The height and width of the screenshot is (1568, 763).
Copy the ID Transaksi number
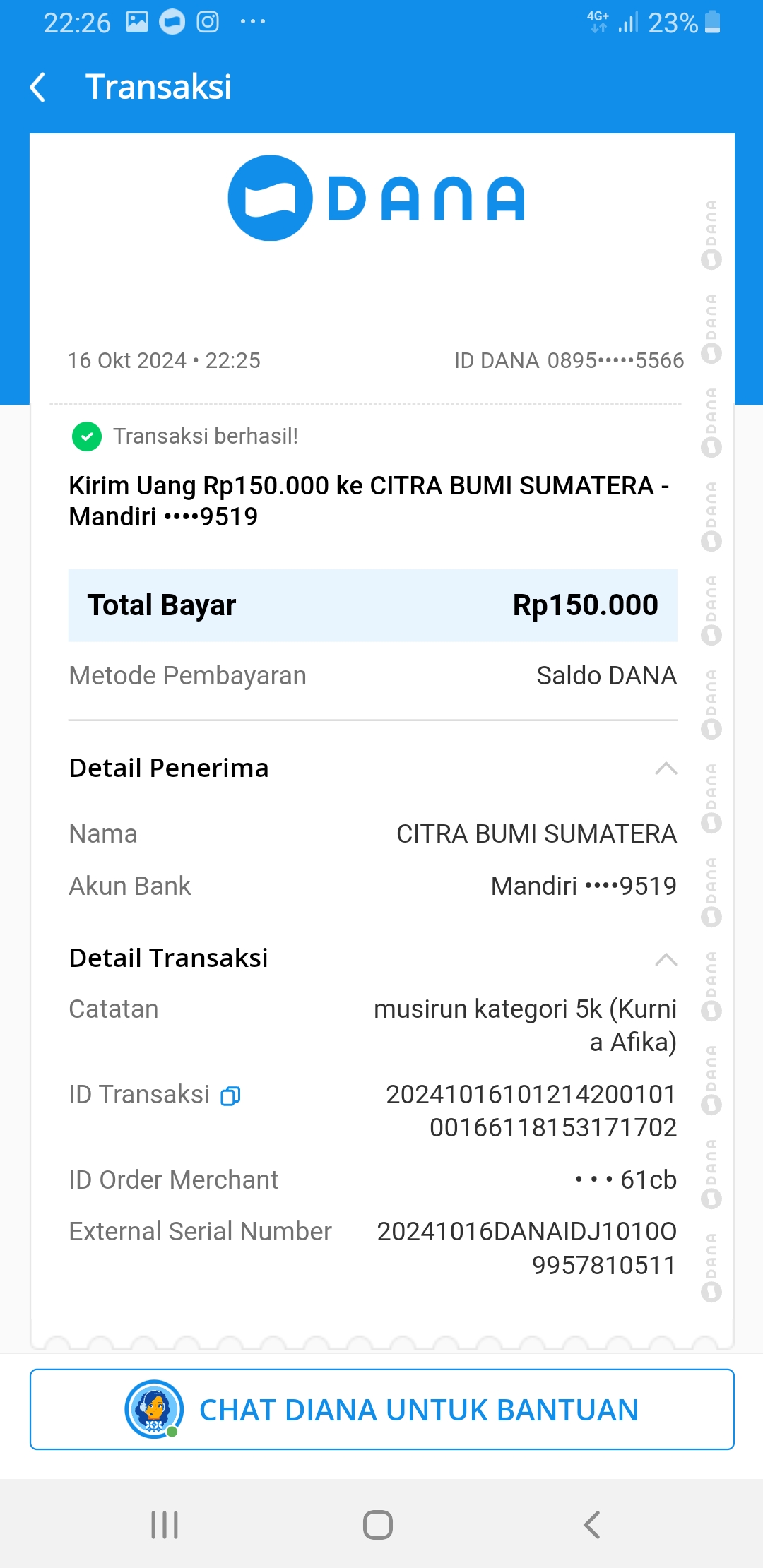coord(230,1095)
